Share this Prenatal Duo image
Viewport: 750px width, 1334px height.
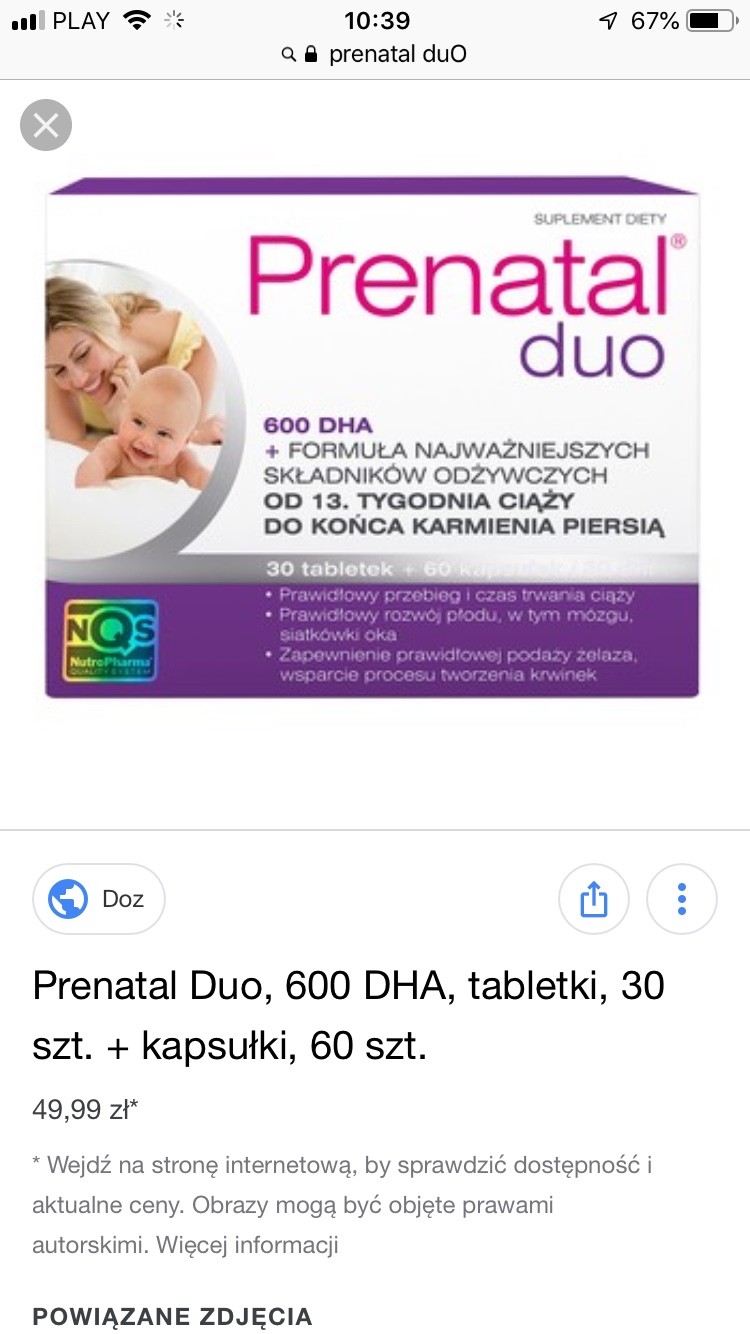click(x=593, y=899)
